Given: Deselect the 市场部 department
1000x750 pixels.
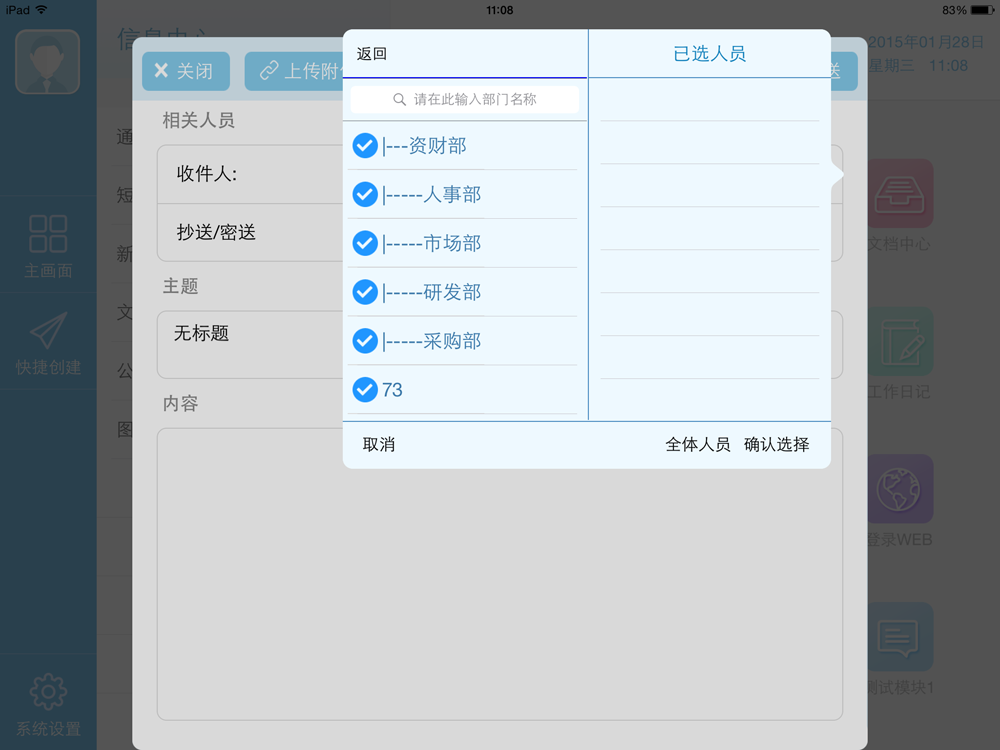Looking at the screenshot, I should click(x=365, y=244).
